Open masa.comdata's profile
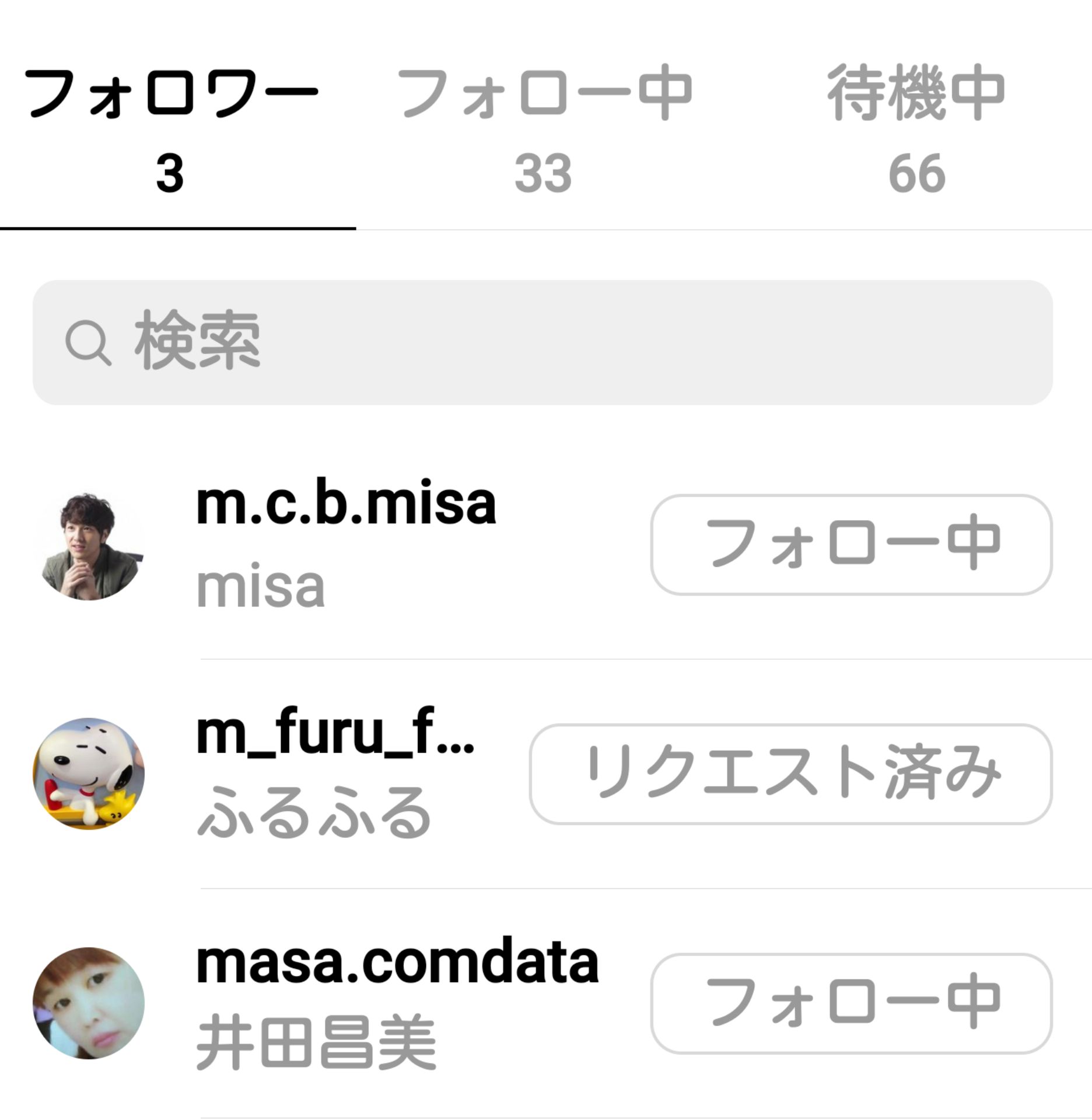Image resolution: width=1092 pixels, height=1120 pixels. (x=397, y=963)
